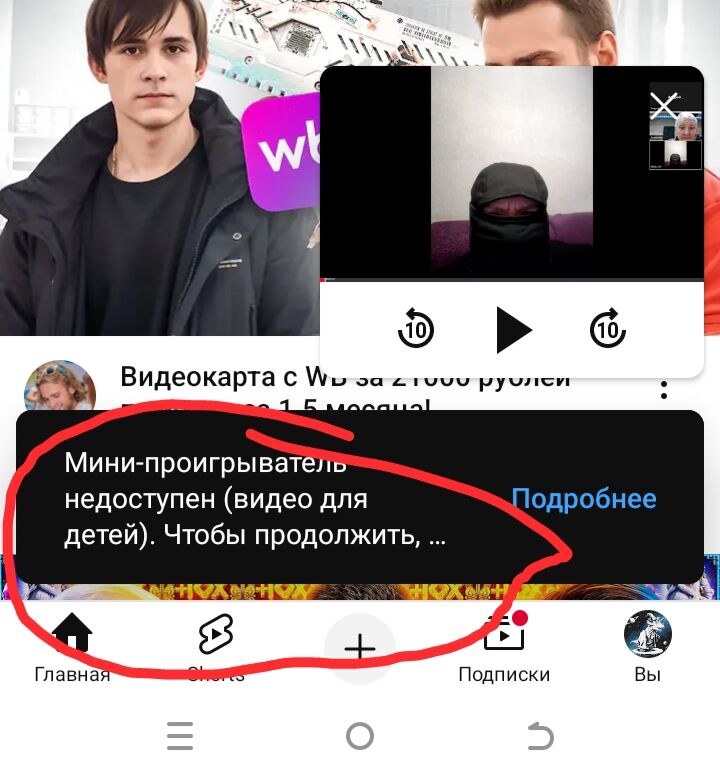This screenshot has width=720, height=776.
Task: Go back with the system back button
Action: 540,738
